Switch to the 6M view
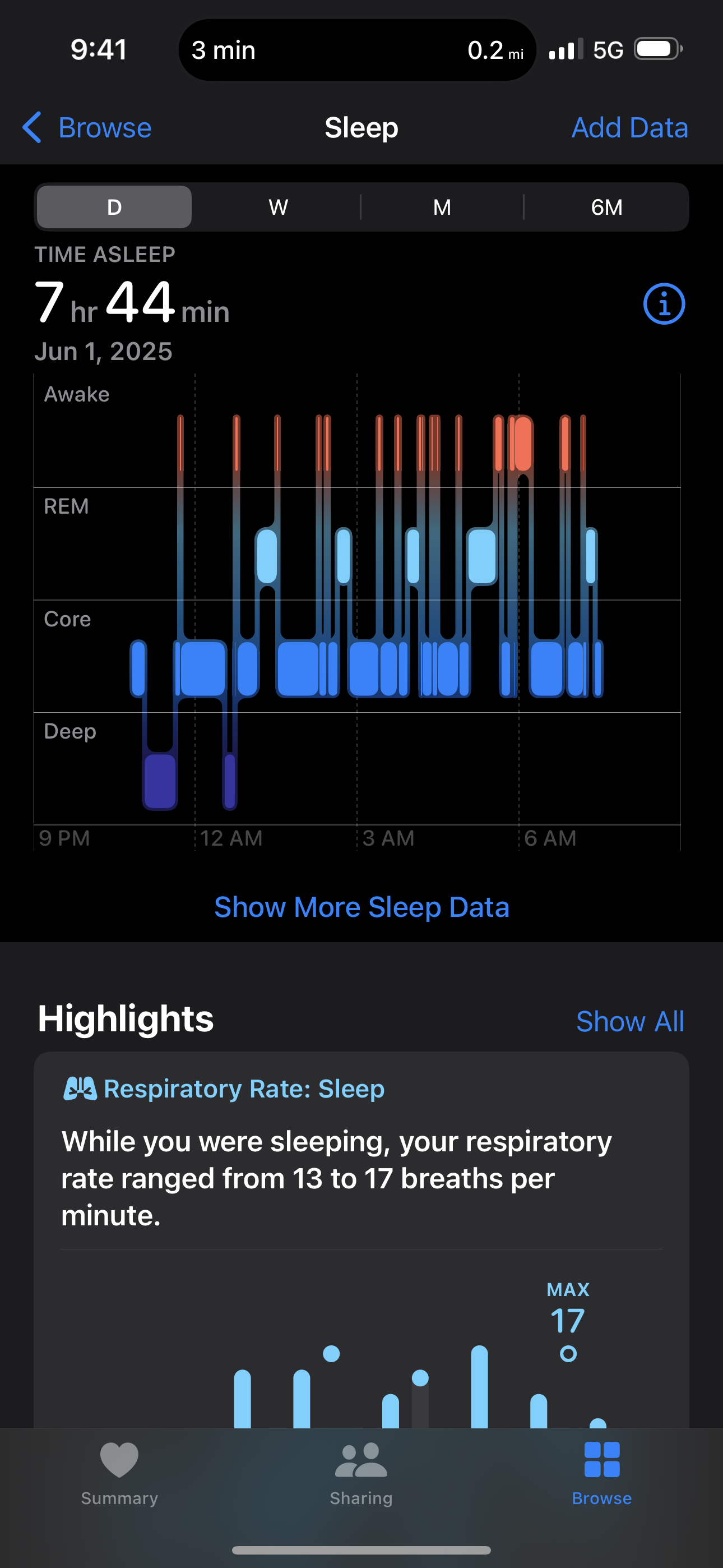Image resolution: width=723 pixels, height=1568 pixels. coord(606,207)
